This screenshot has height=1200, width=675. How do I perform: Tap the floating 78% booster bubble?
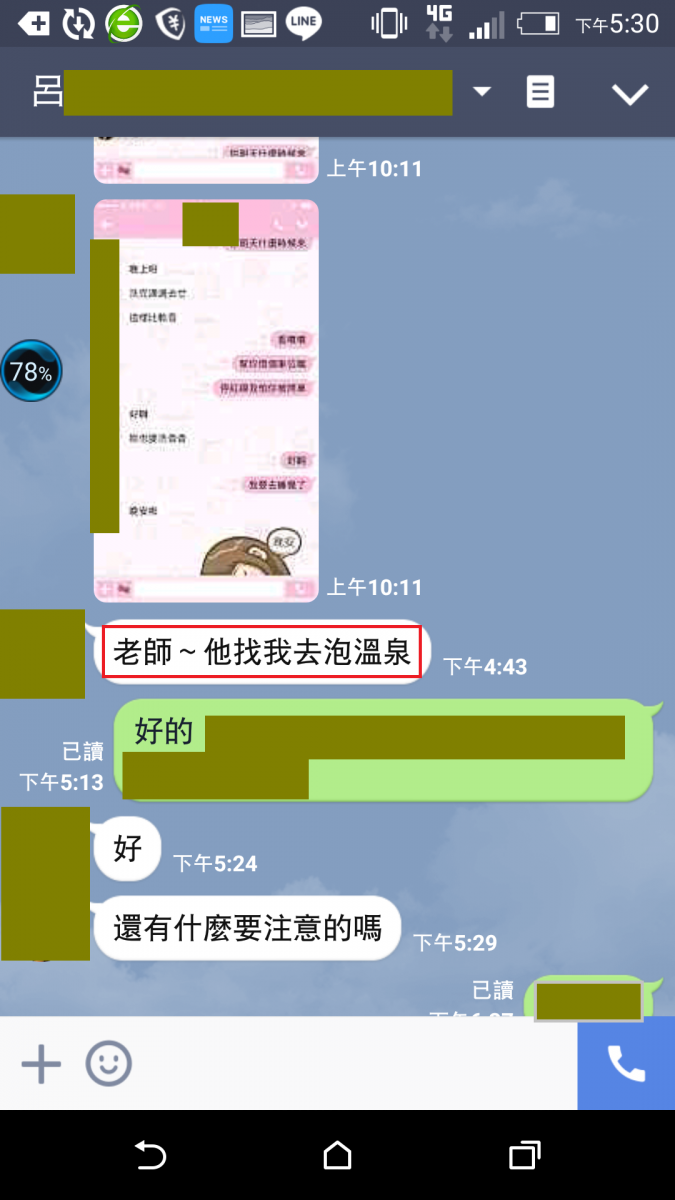click(x=31, y=372)
